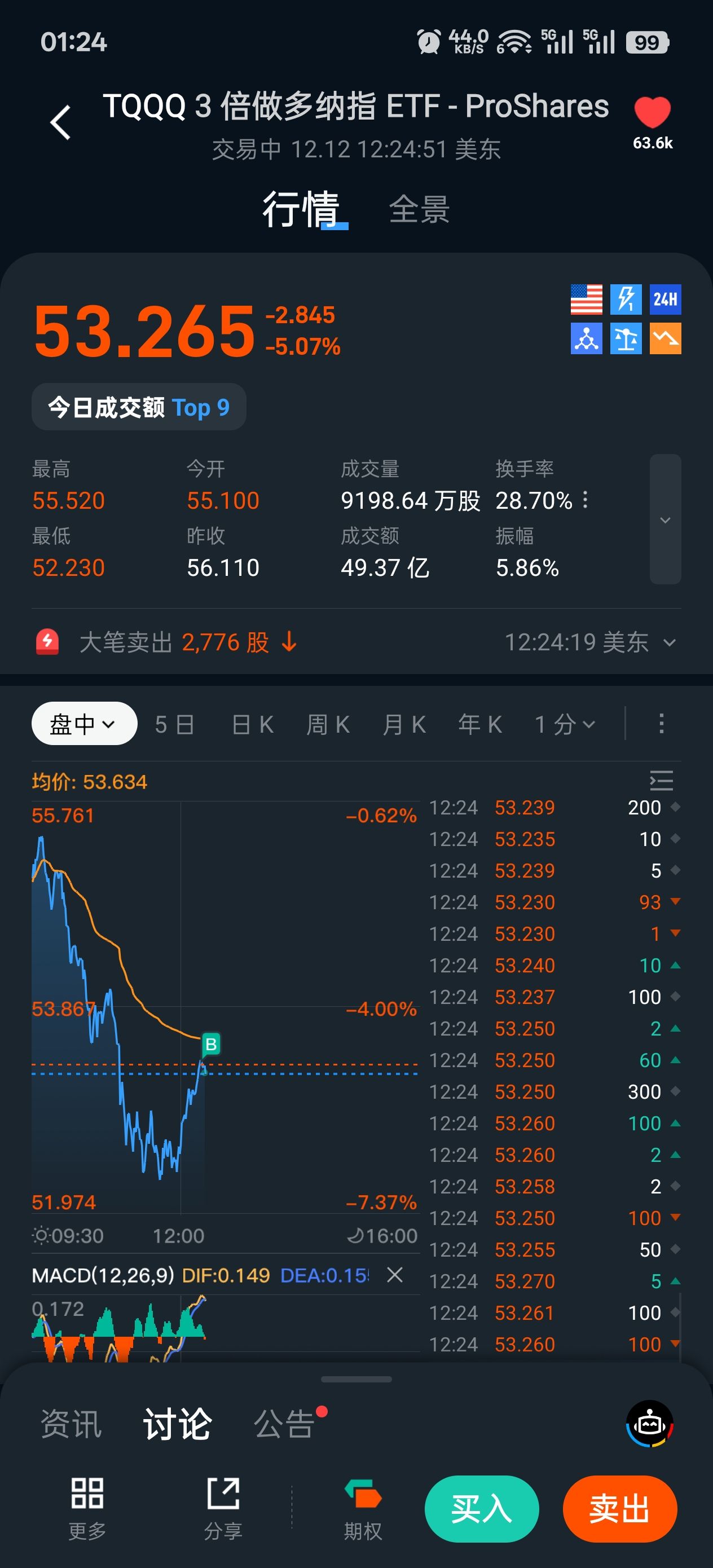Tap the red heart favorite icon

(652, 112)
